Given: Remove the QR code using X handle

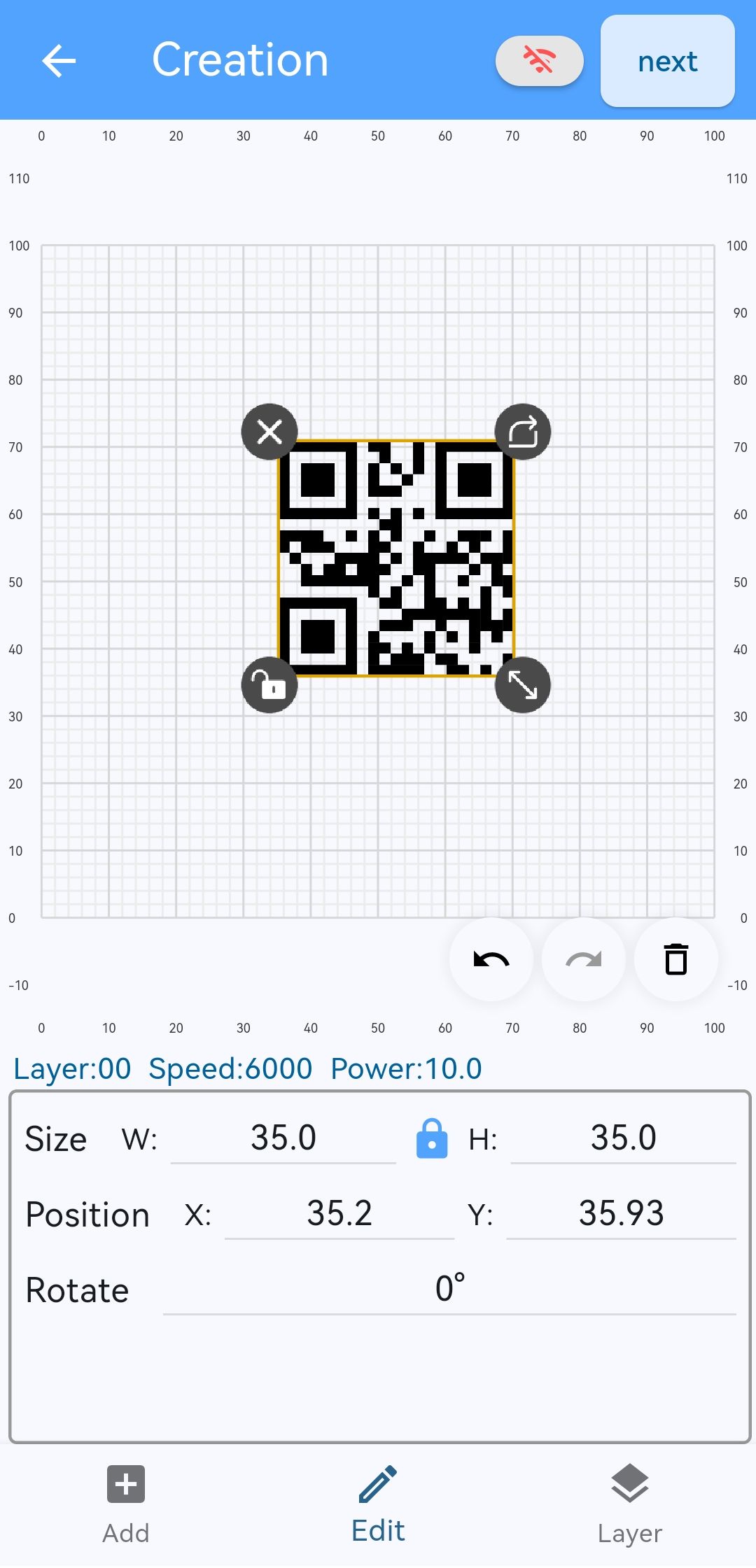Looking at the screenshot, I should (269, 432).
